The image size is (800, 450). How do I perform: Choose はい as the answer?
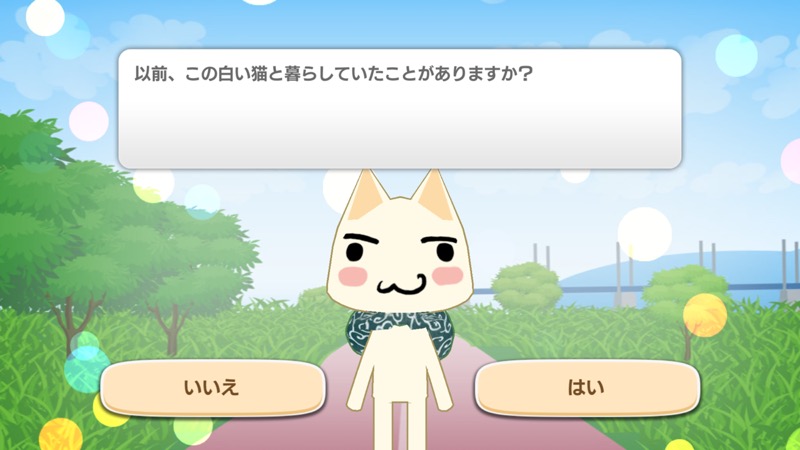[x=586, y=387]
